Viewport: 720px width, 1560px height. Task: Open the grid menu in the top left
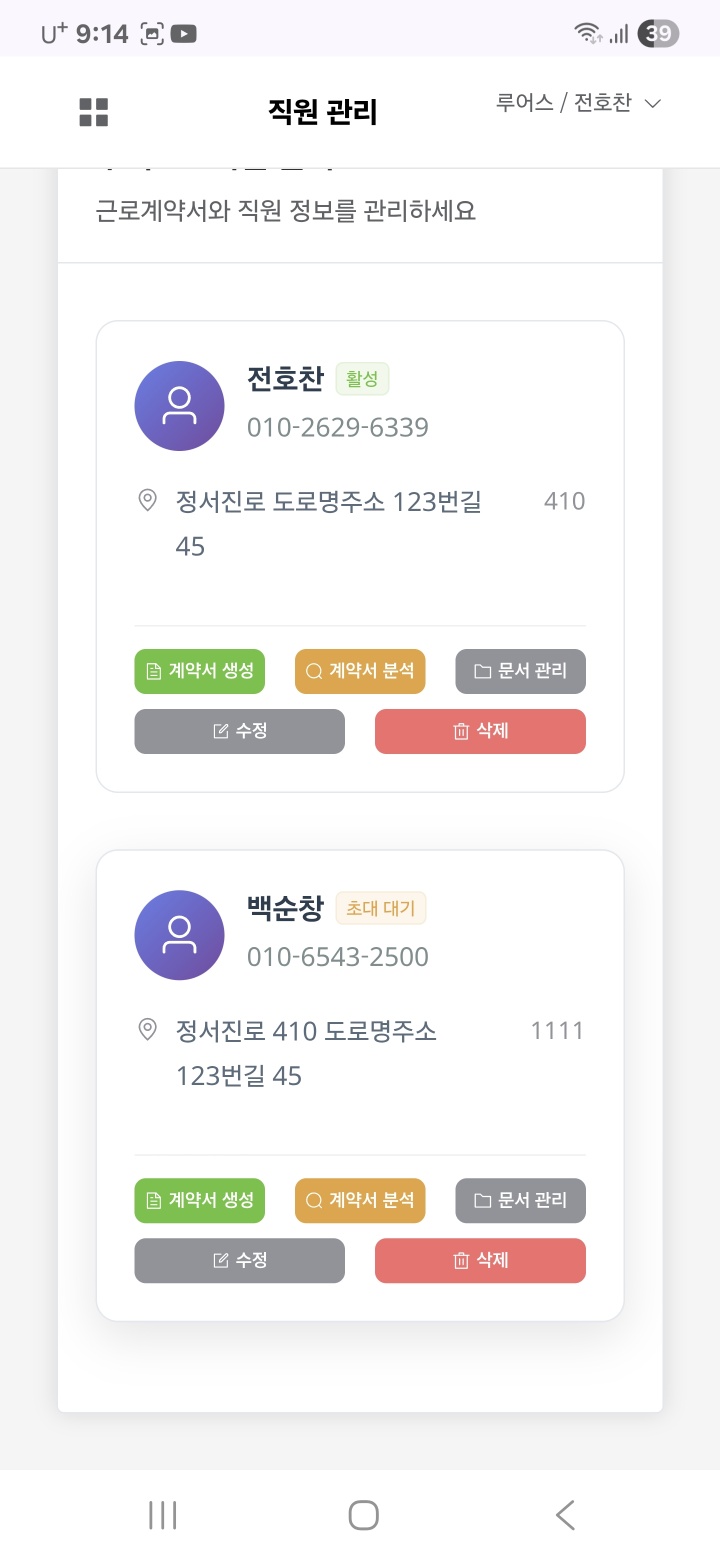point(91,112)
